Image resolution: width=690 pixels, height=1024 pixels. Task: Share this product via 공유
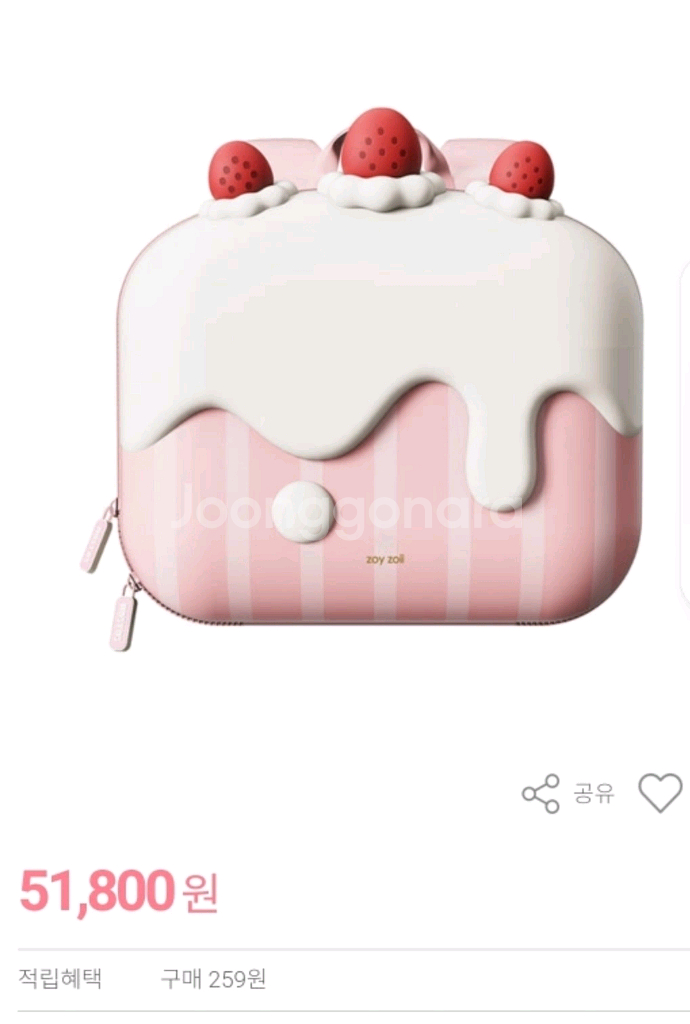(568, 794)
